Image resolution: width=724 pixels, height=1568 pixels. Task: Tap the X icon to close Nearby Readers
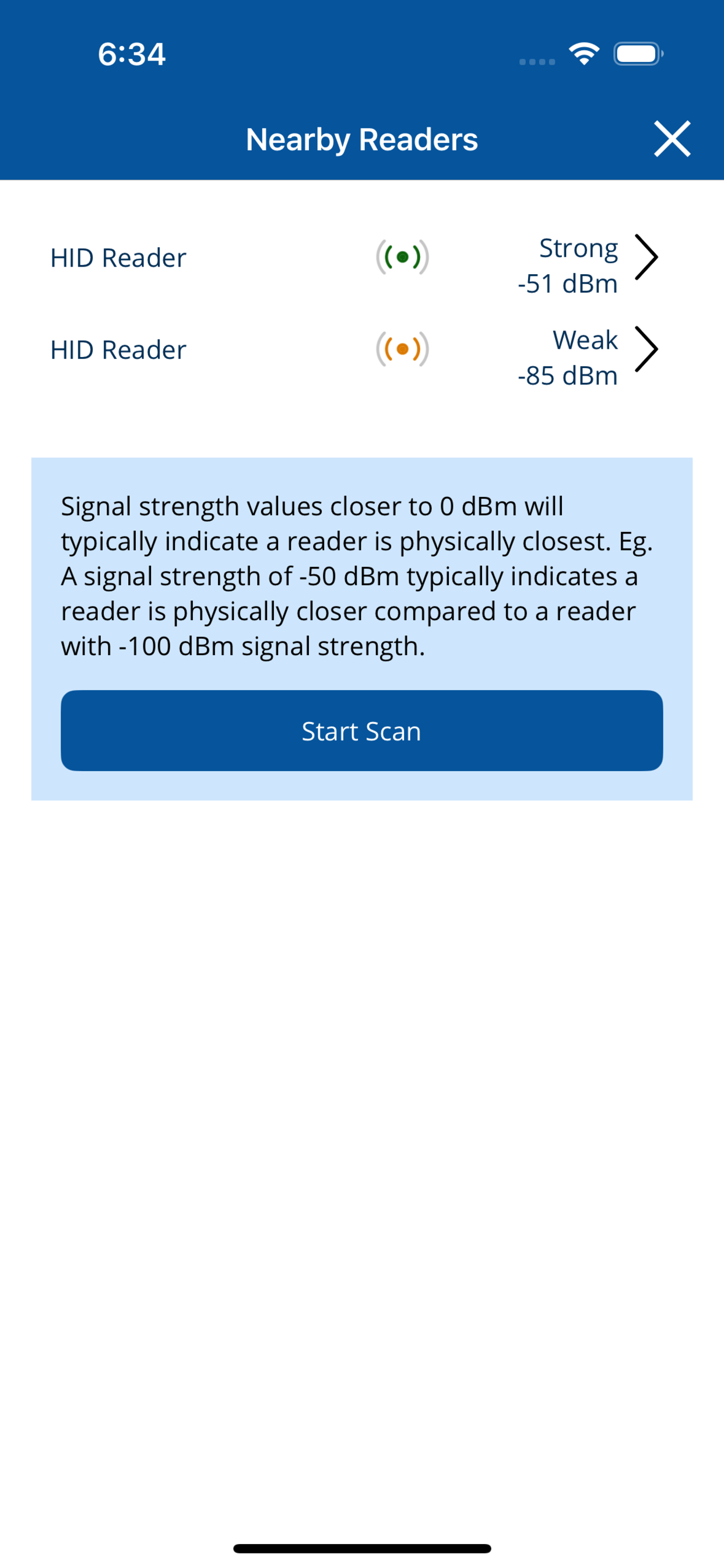pyautogui.click(x=672, y=139)
